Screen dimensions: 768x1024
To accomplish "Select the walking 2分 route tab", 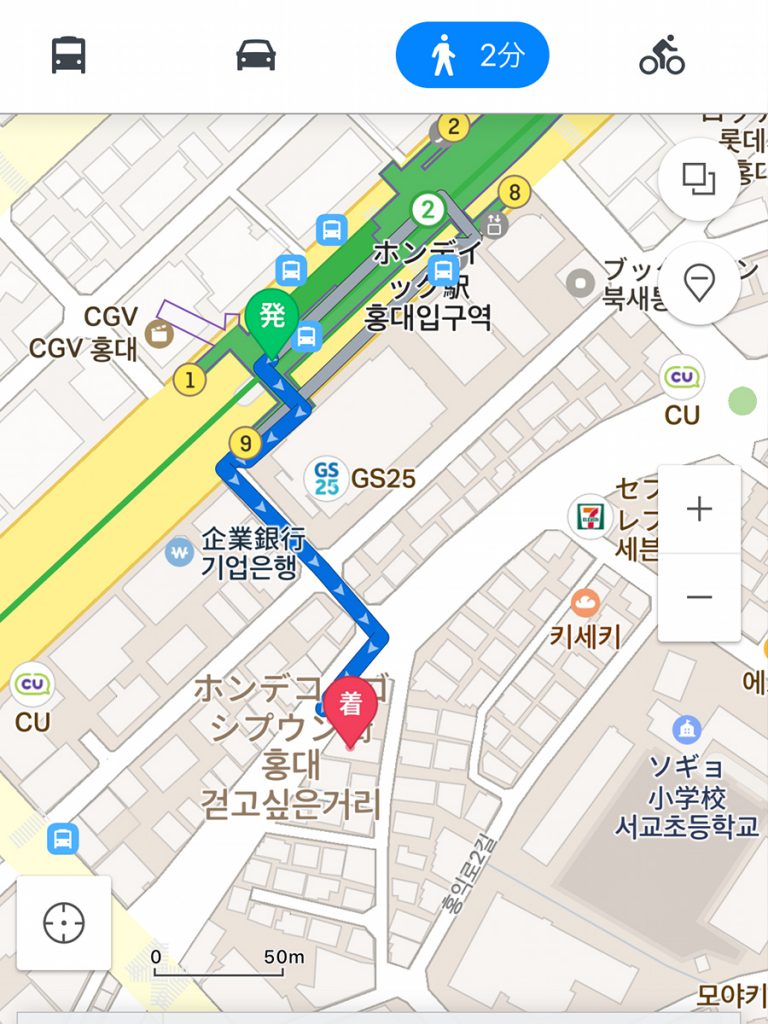I will (x=472, y=55).
